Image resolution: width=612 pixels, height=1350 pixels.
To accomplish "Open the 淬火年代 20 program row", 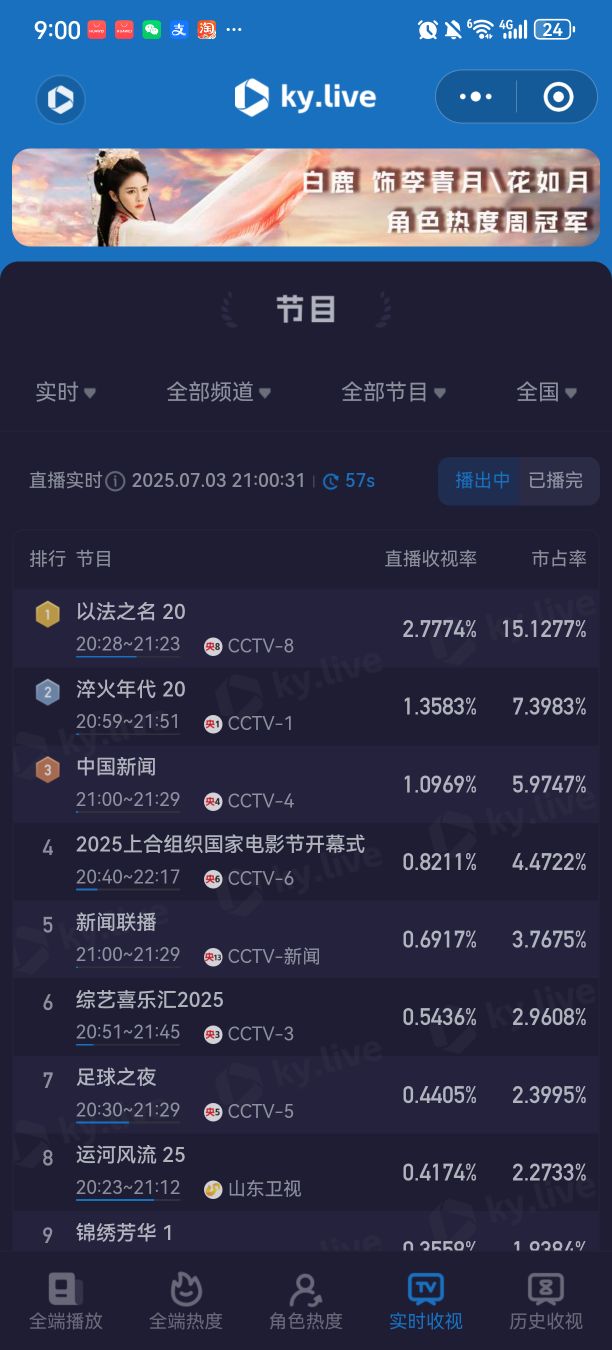I will 306,706.
